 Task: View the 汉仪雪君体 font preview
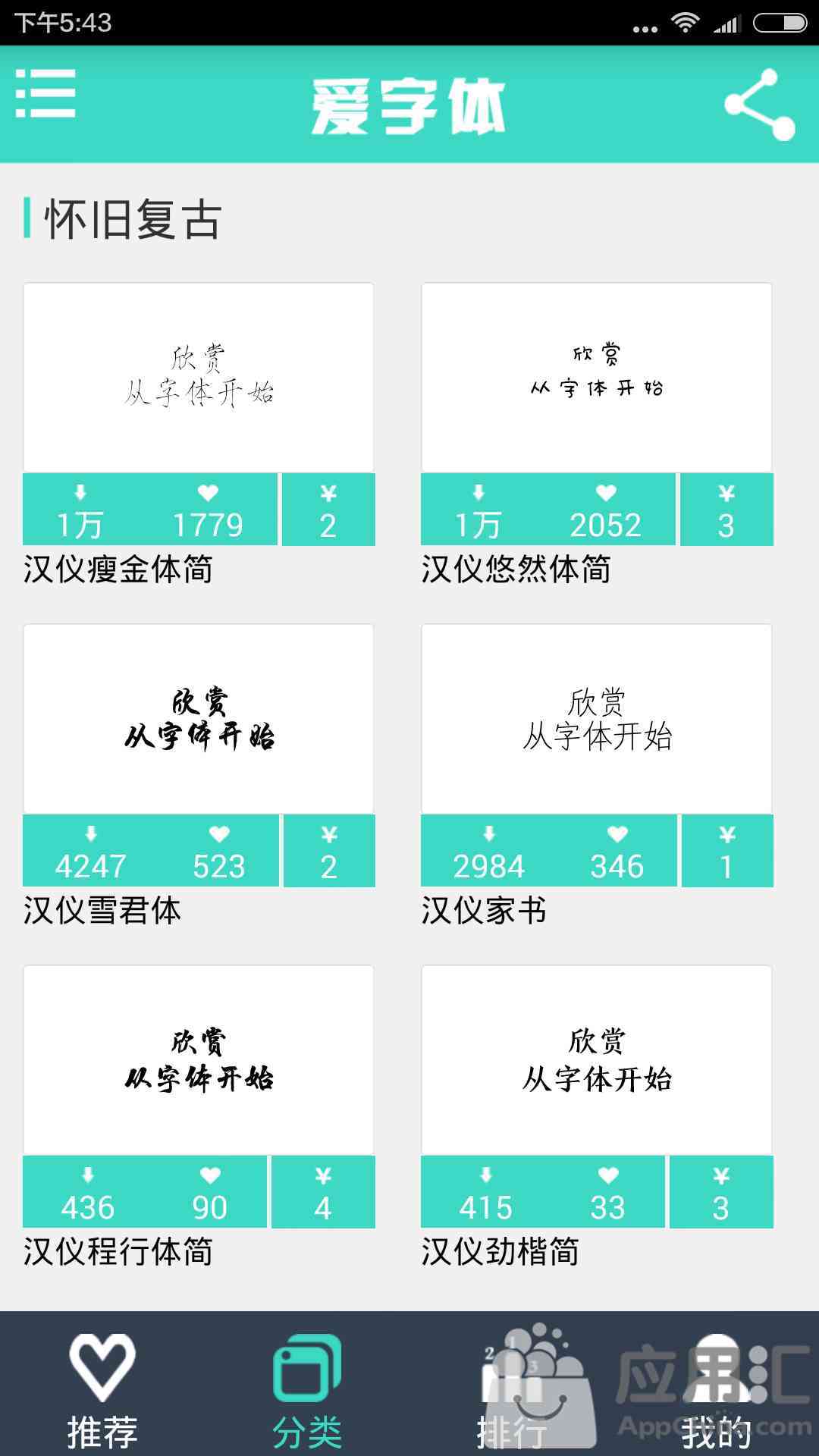[x=199, y=718]
